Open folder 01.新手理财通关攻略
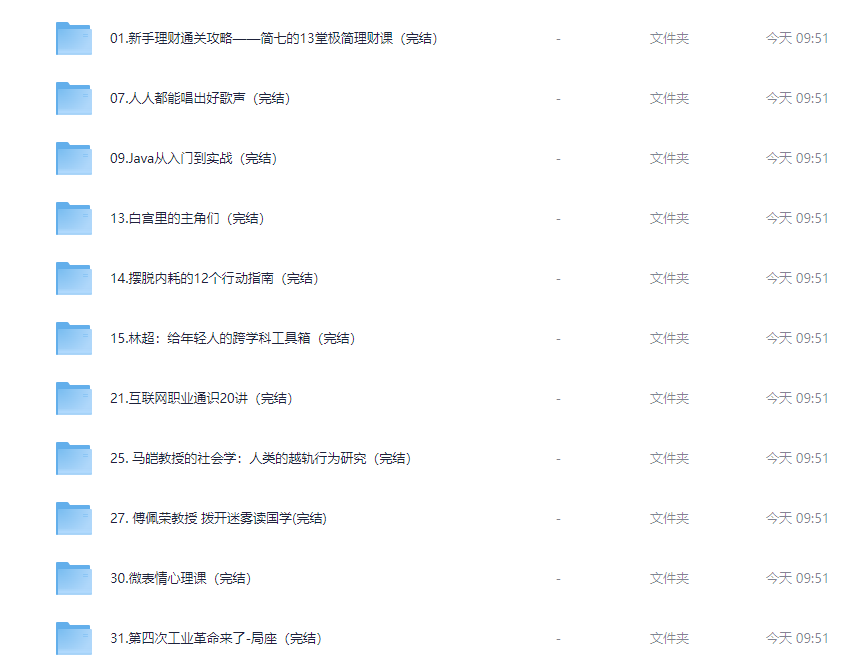Image resolution: width=853 pixels, height=670 pixels. tap(273, 39)
